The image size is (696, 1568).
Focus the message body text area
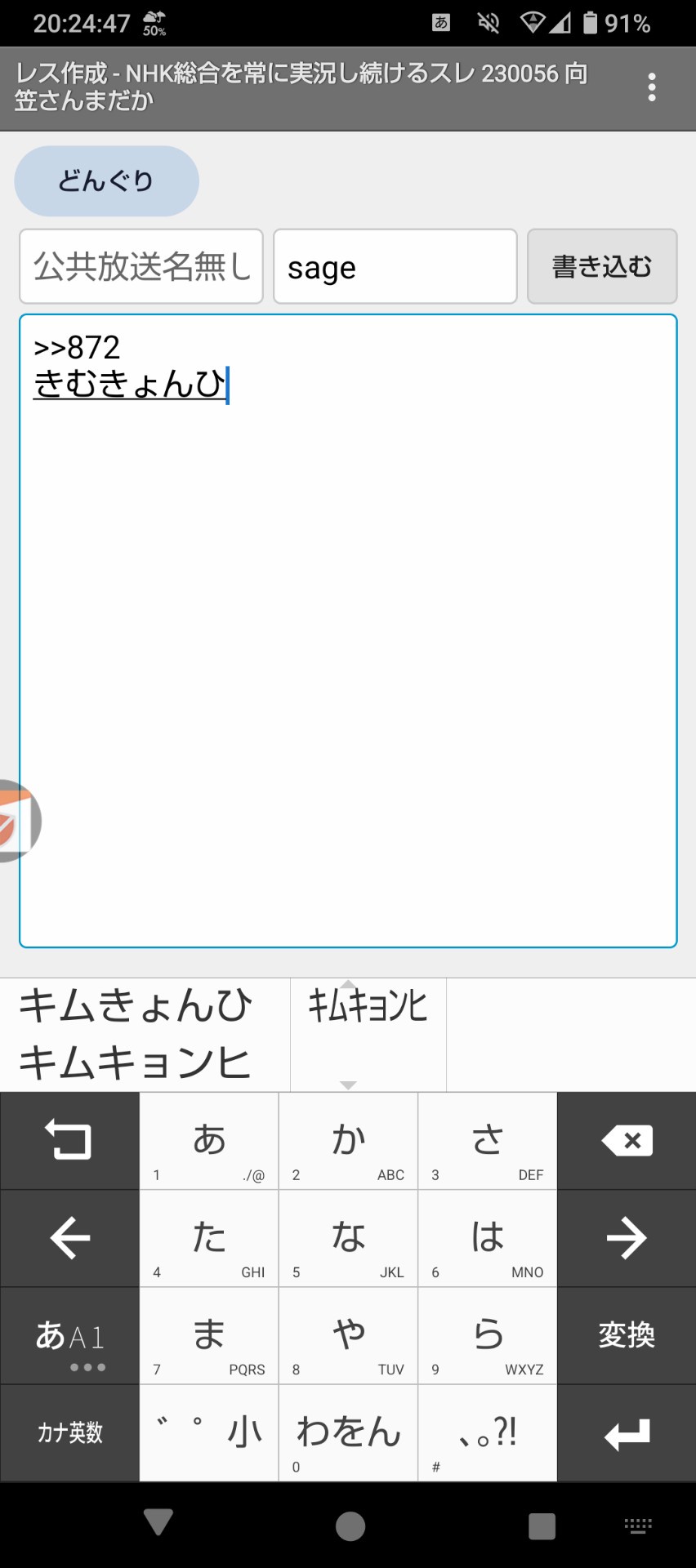348,653
